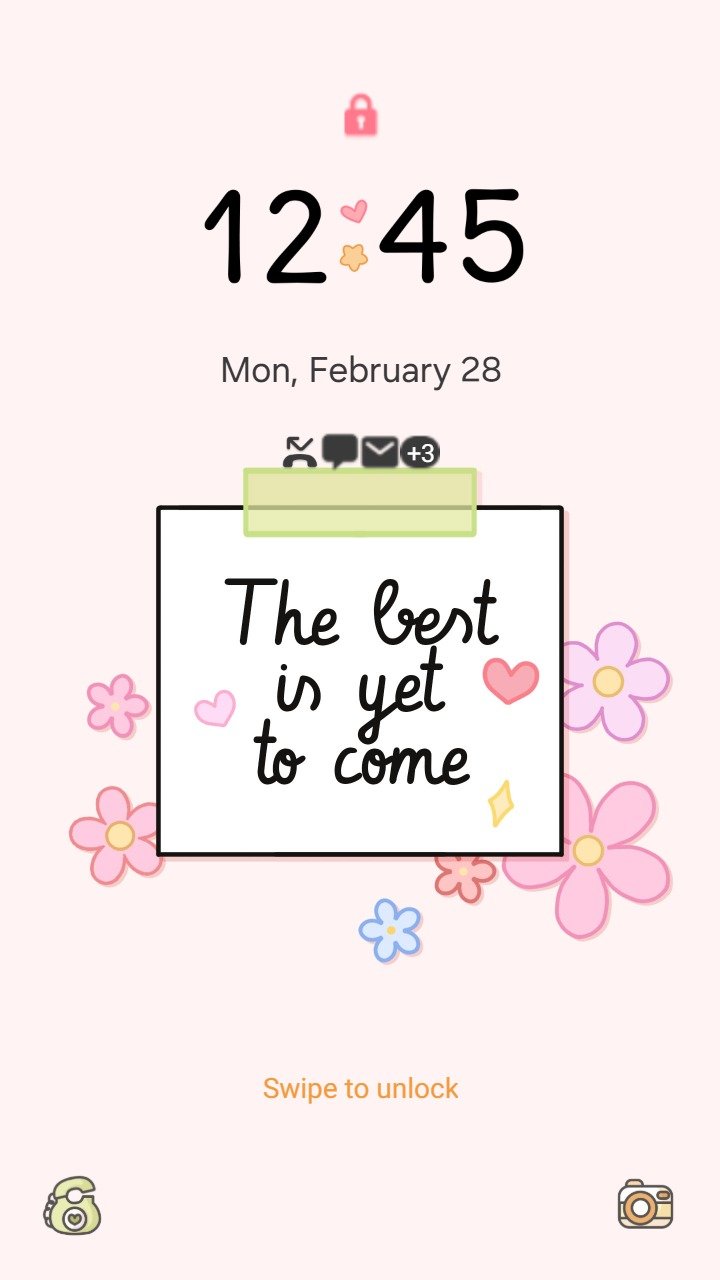Image resolution: width=720 pixels, height=1280 pixels.
Task: Tap the missed call notification icon
Action: (300, 453)
